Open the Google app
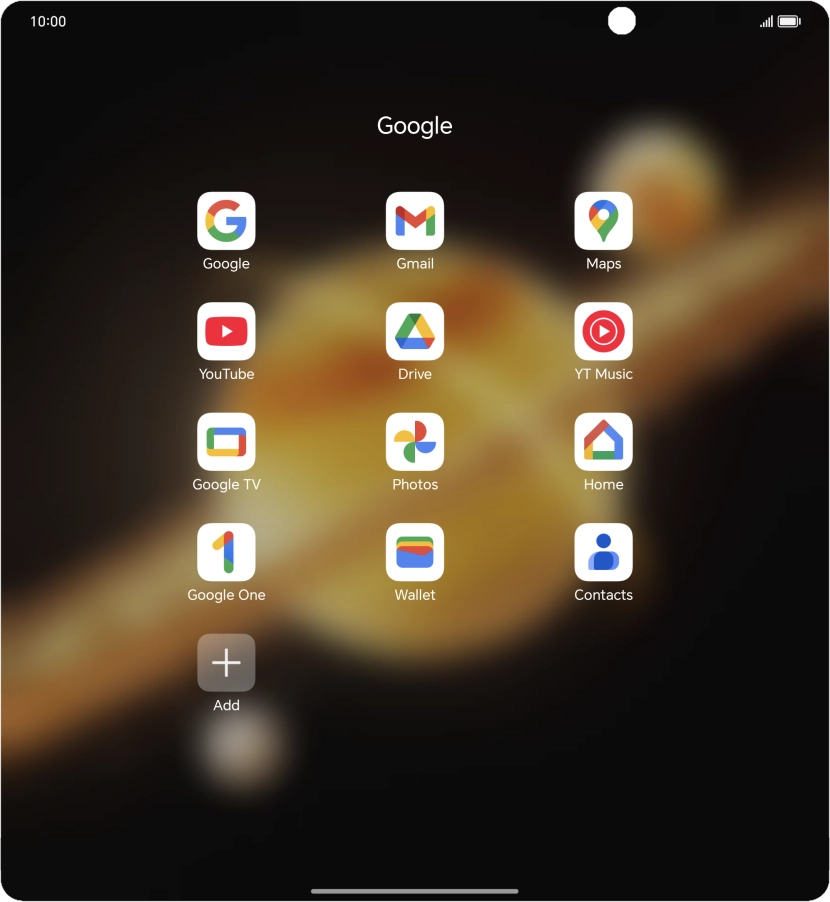Viewport: 830px width, 902px height. [226, 221]
